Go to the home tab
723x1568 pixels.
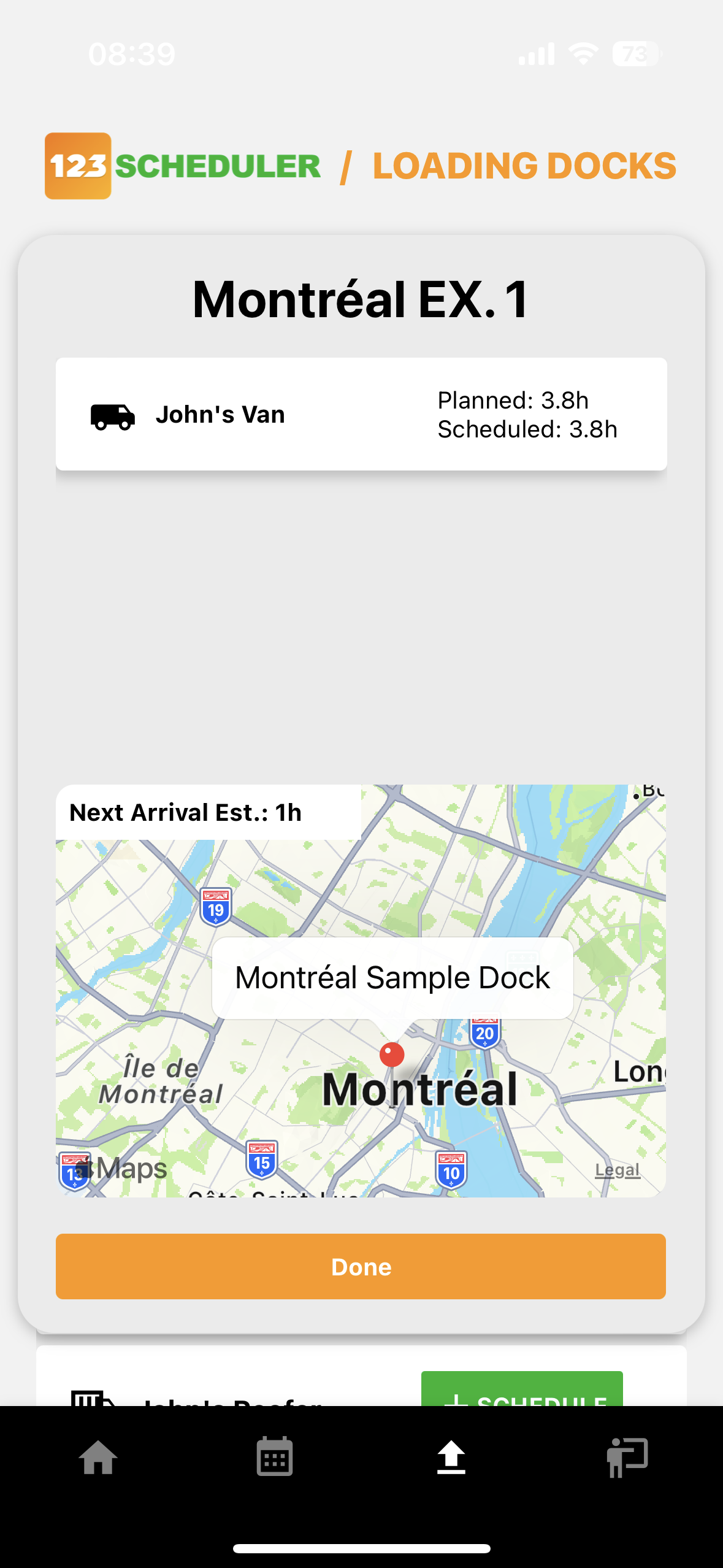click(x=98, y=1457)
